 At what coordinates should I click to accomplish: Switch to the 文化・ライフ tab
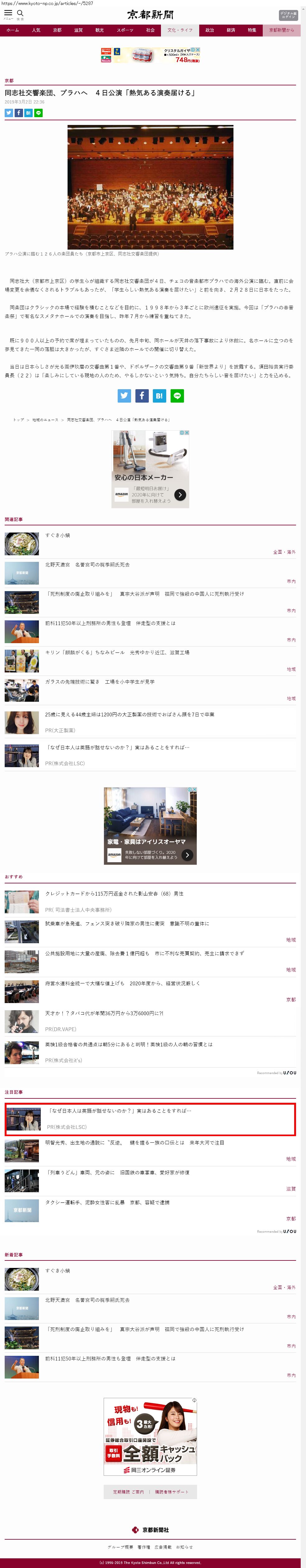[180, 30]
